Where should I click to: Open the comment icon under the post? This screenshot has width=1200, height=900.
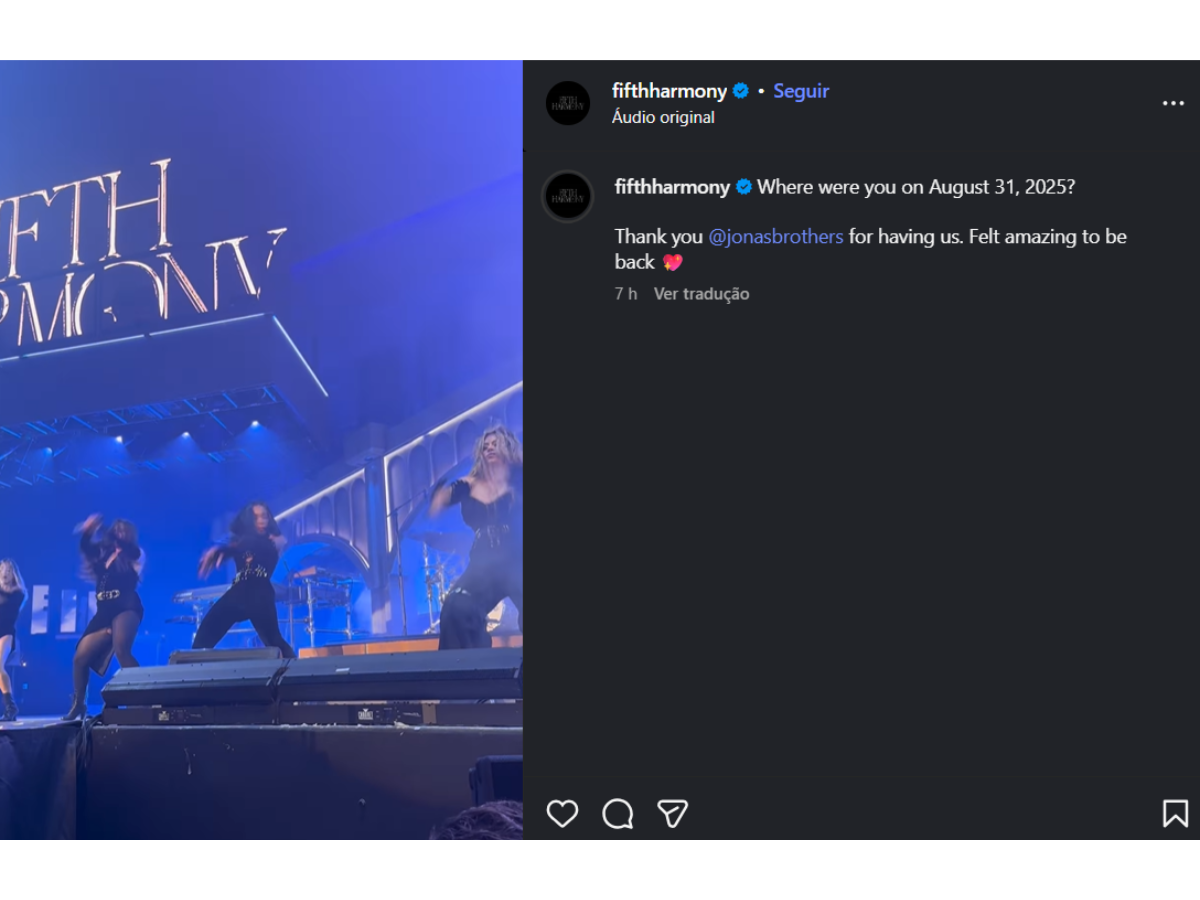(617, 813)
